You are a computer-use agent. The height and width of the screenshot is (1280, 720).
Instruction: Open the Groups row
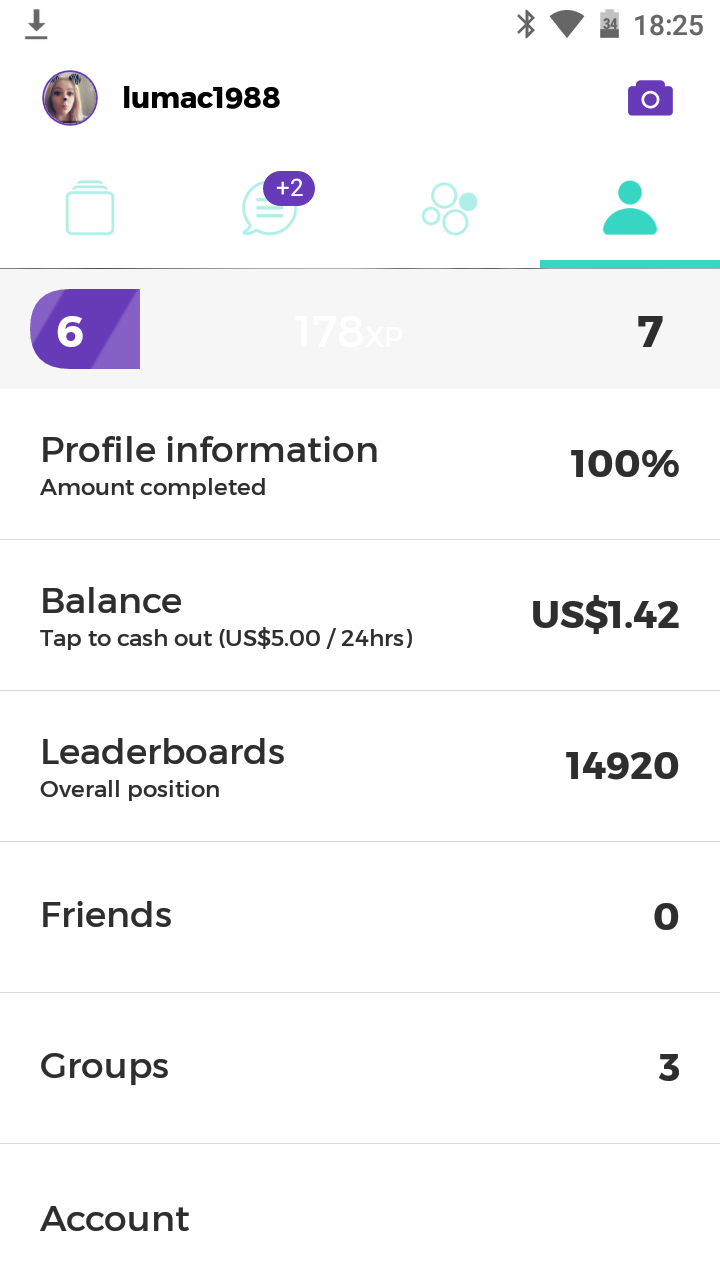[360, 1067]
